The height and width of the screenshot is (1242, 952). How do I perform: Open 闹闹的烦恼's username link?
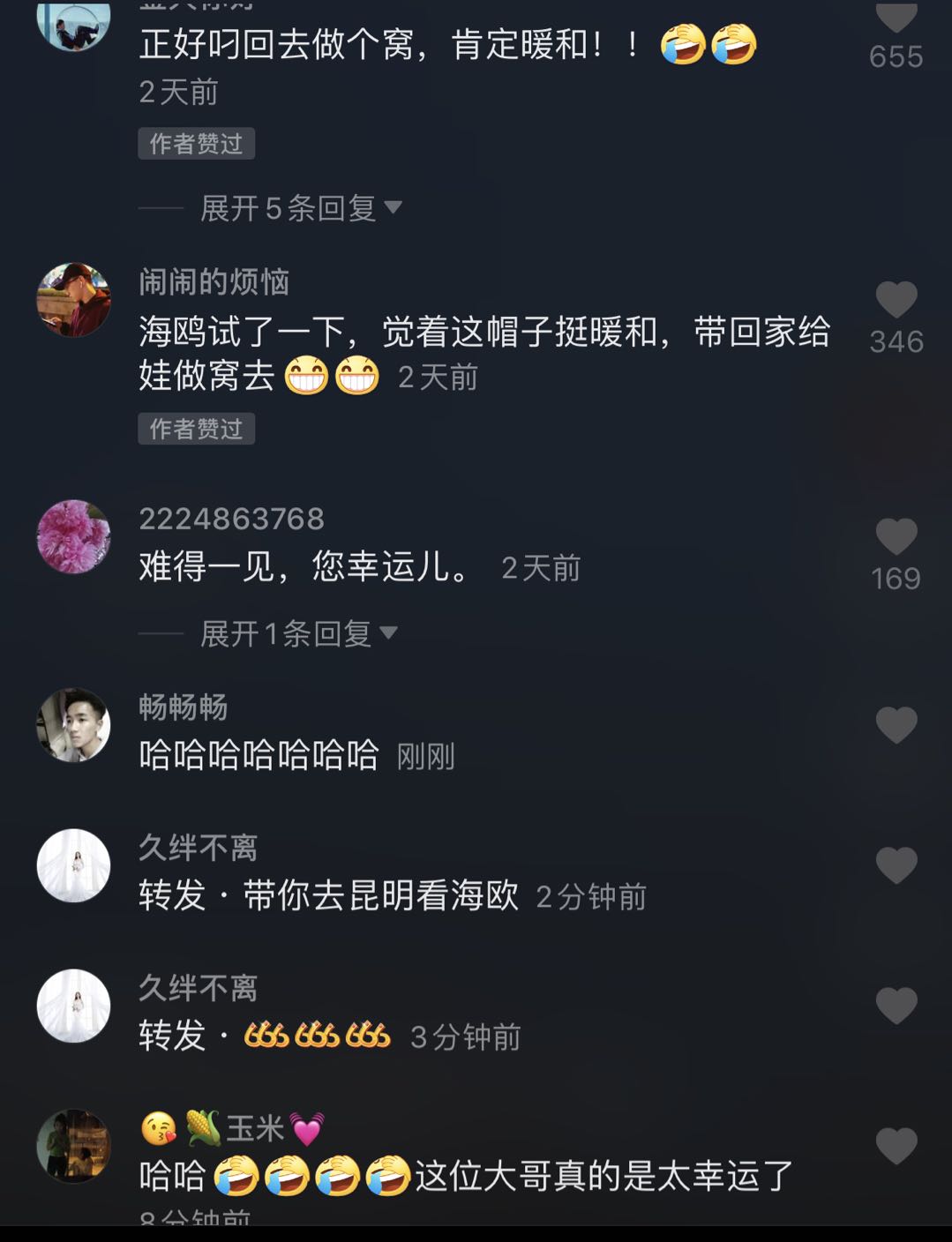(x=214, y=282)
